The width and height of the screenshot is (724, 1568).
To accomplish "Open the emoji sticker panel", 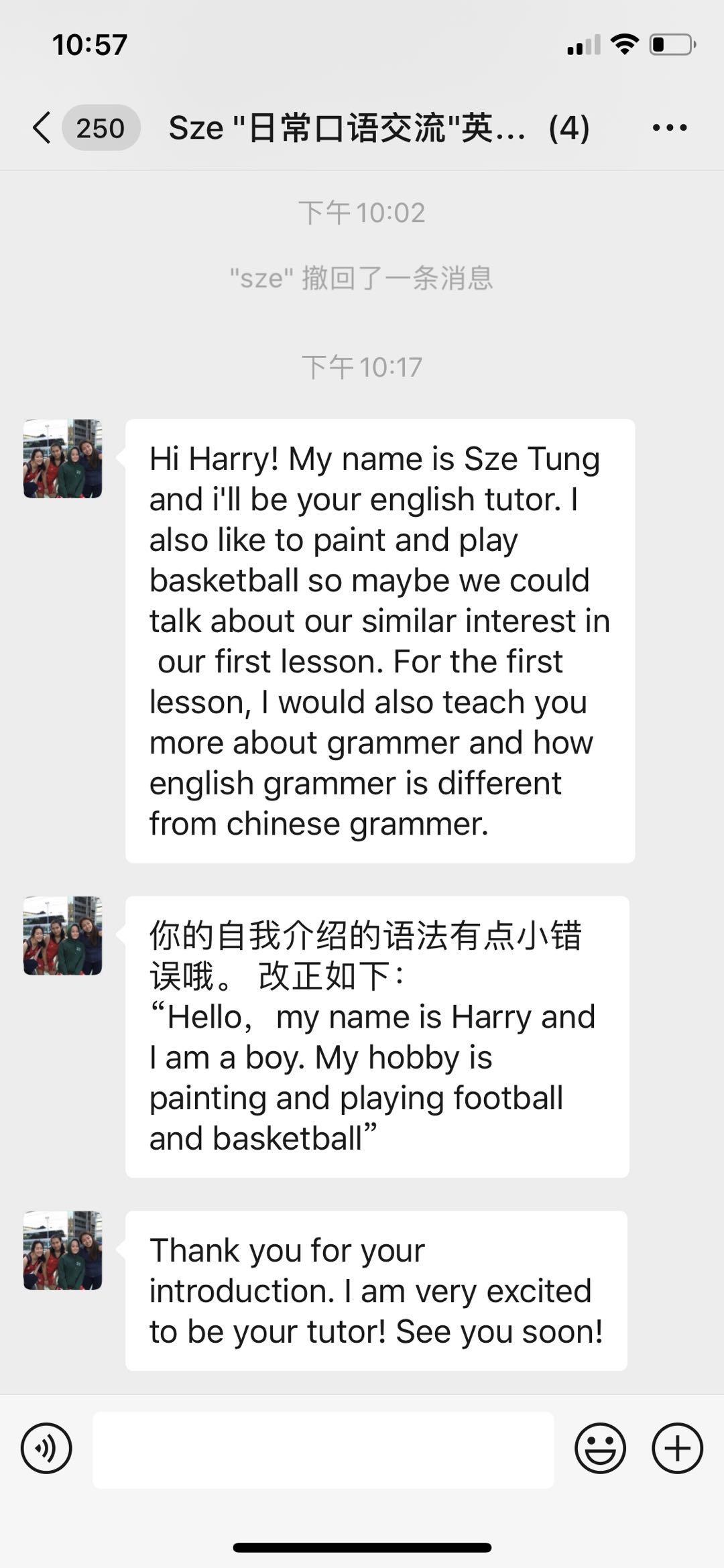I will coord(600,1449).
